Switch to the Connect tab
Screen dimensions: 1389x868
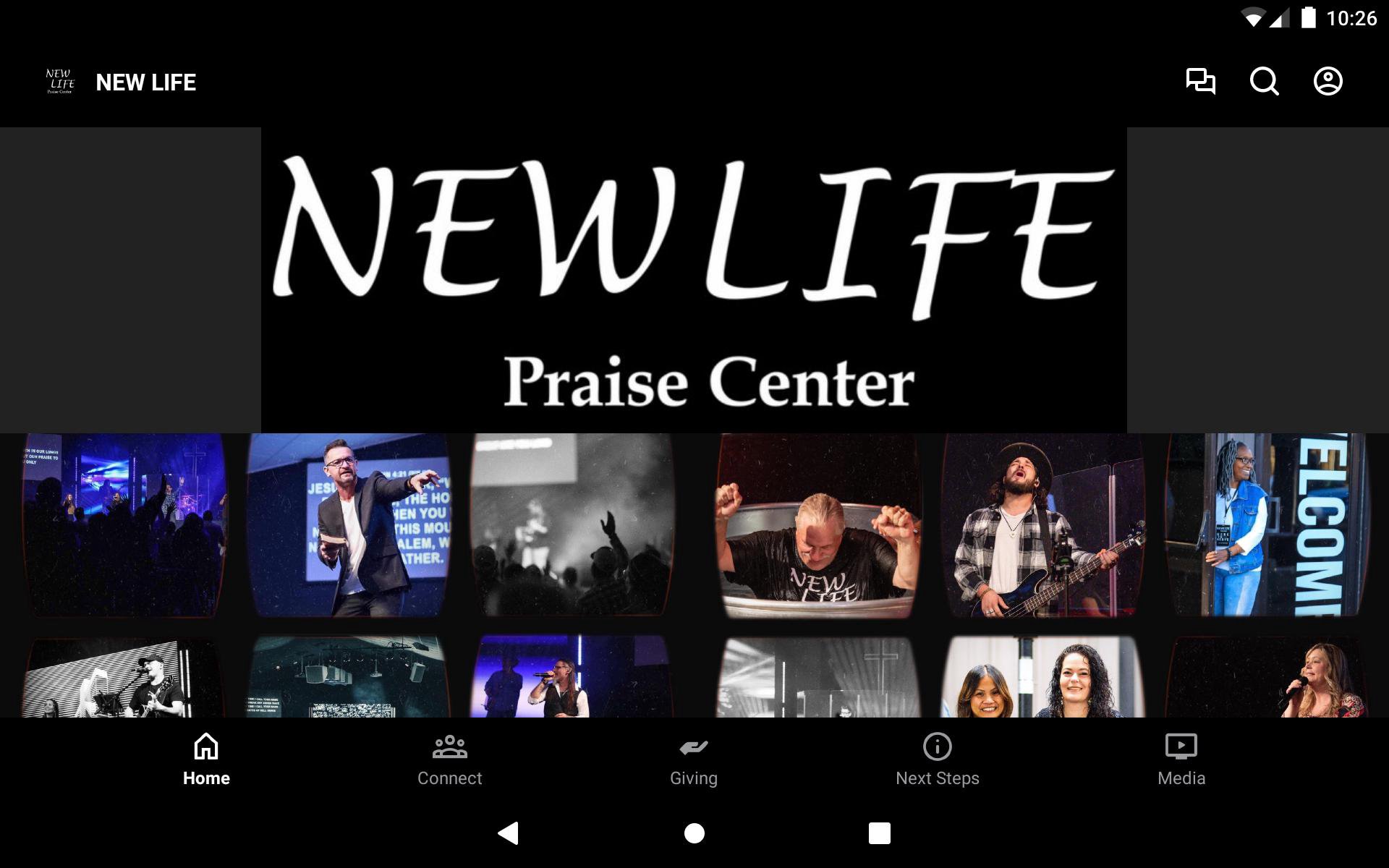pyautogui.click(x=449, y=759)
